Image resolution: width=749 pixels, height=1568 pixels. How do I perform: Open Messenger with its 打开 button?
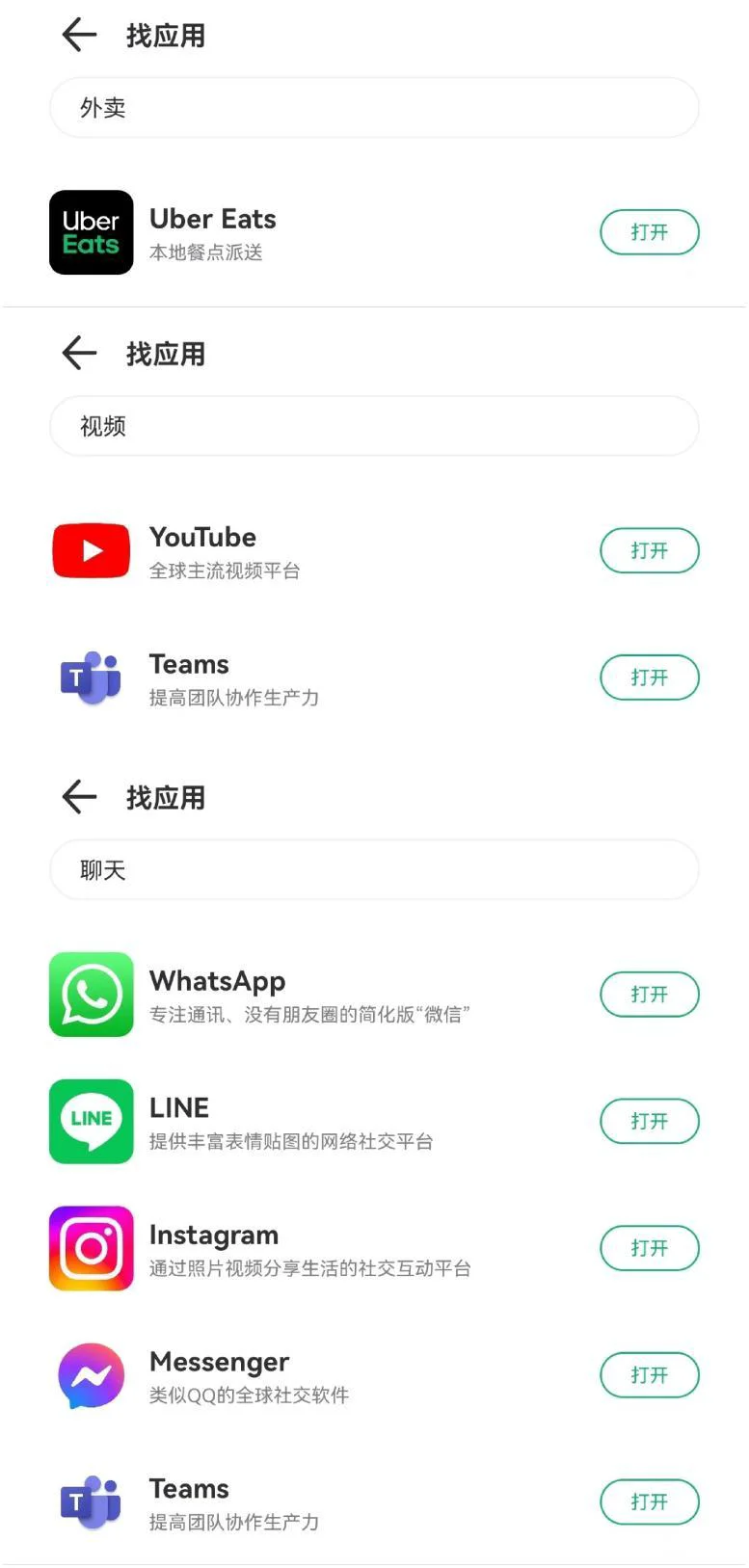click(649, 1375)
